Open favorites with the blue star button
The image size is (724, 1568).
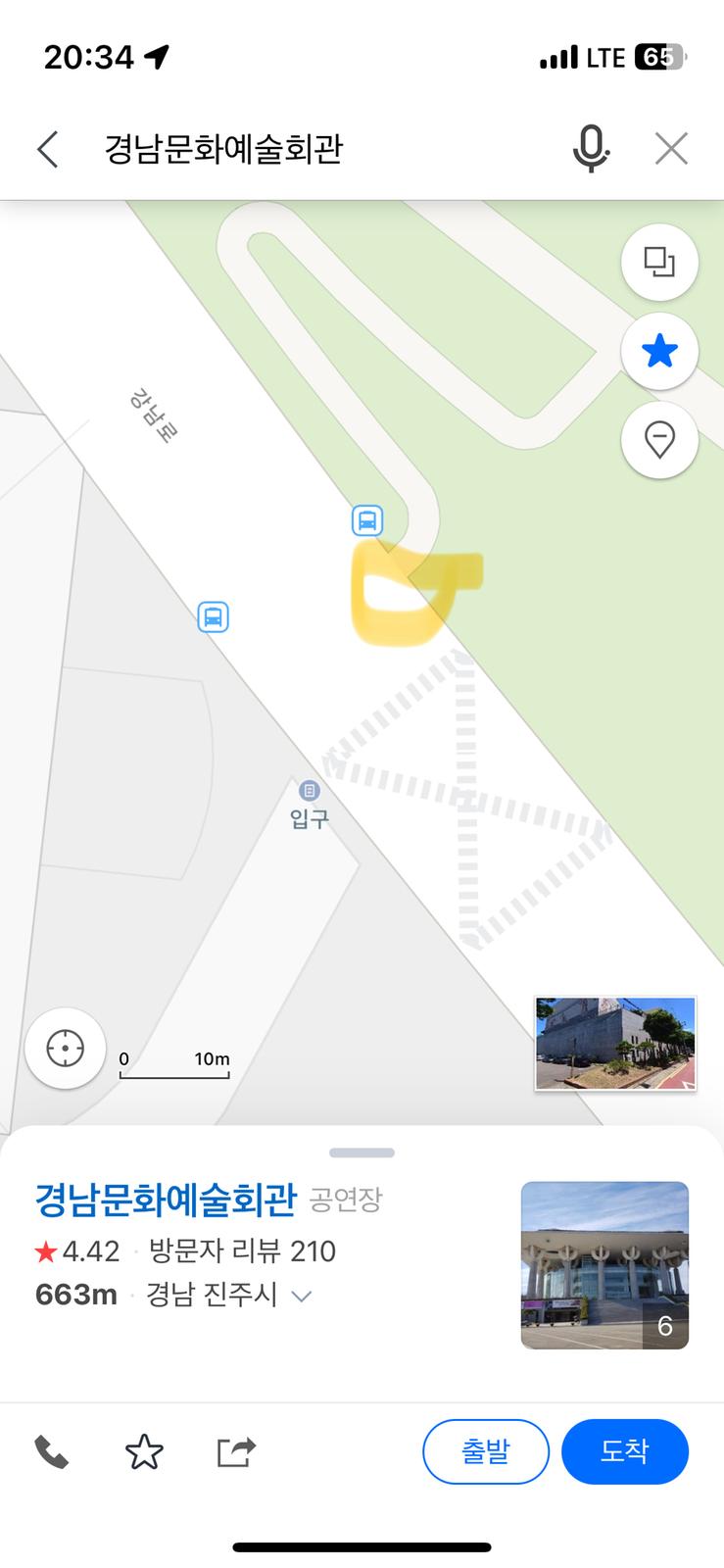[659, 351]
